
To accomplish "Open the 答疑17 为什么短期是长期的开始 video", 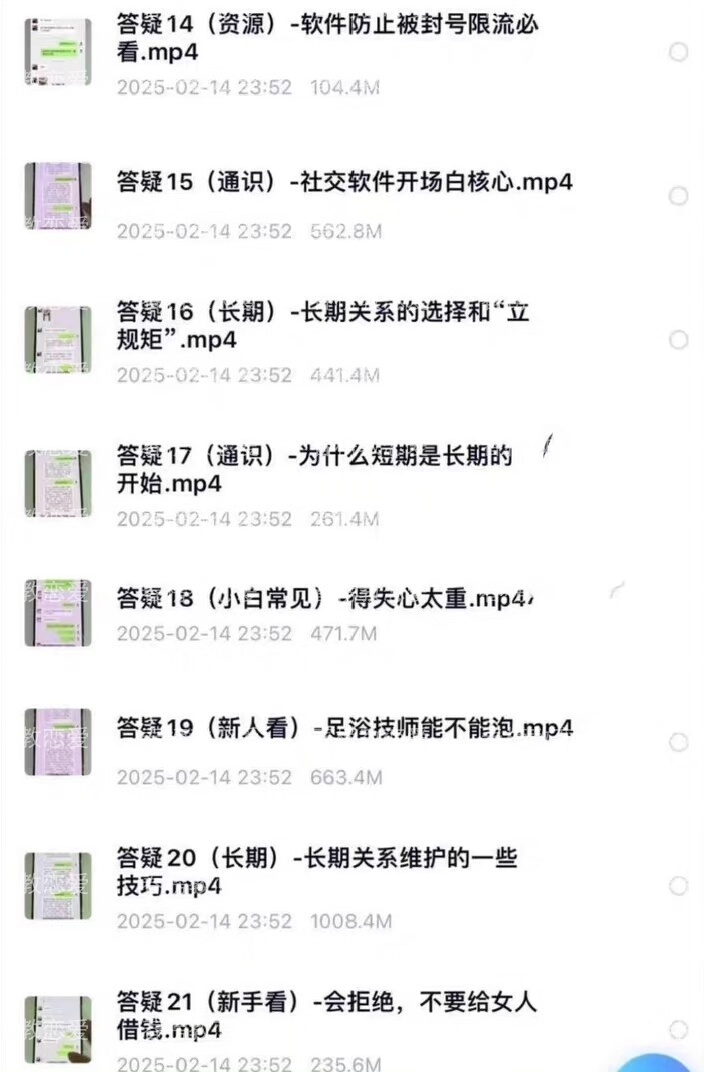I will pyautogui.click(x=314, y=470).
